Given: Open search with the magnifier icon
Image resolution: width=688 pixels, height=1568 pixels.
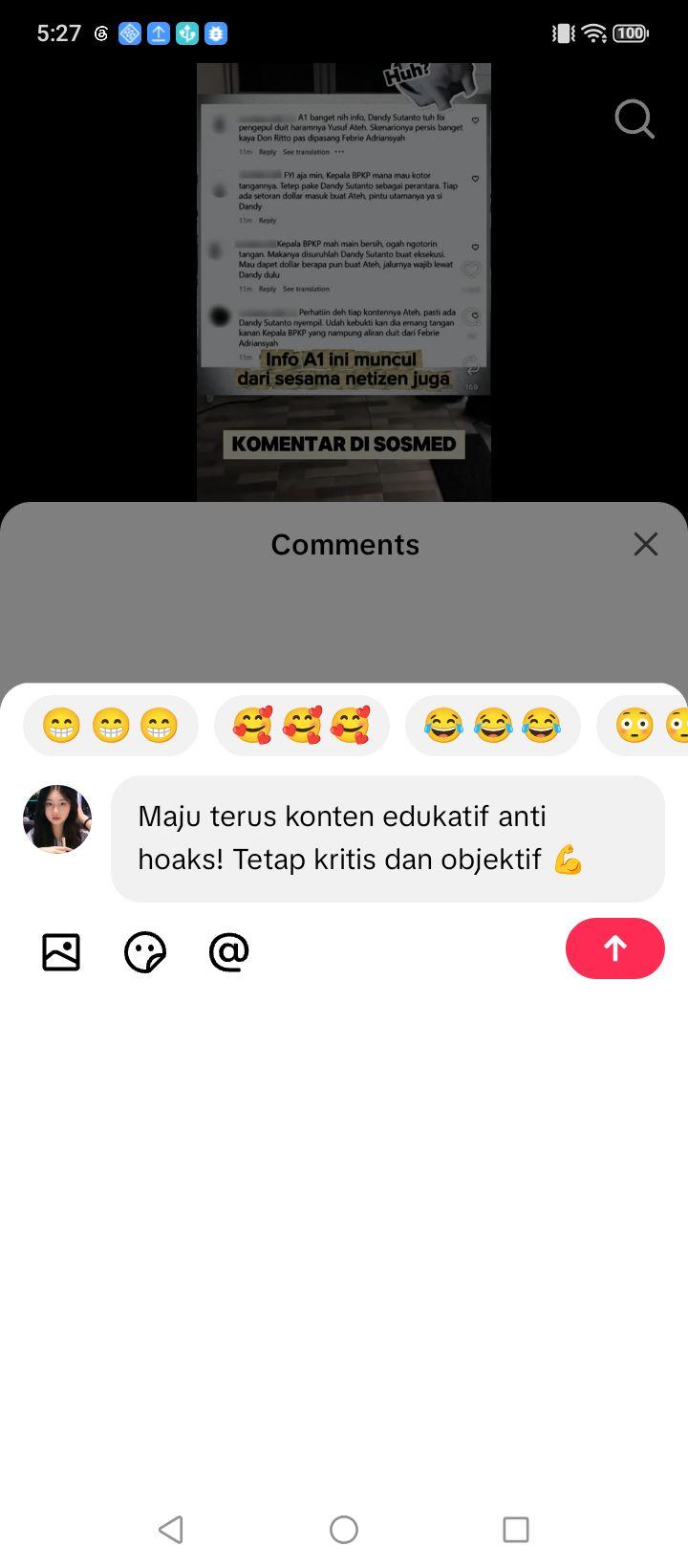Looking at the screenshot, I should point(634,120).
